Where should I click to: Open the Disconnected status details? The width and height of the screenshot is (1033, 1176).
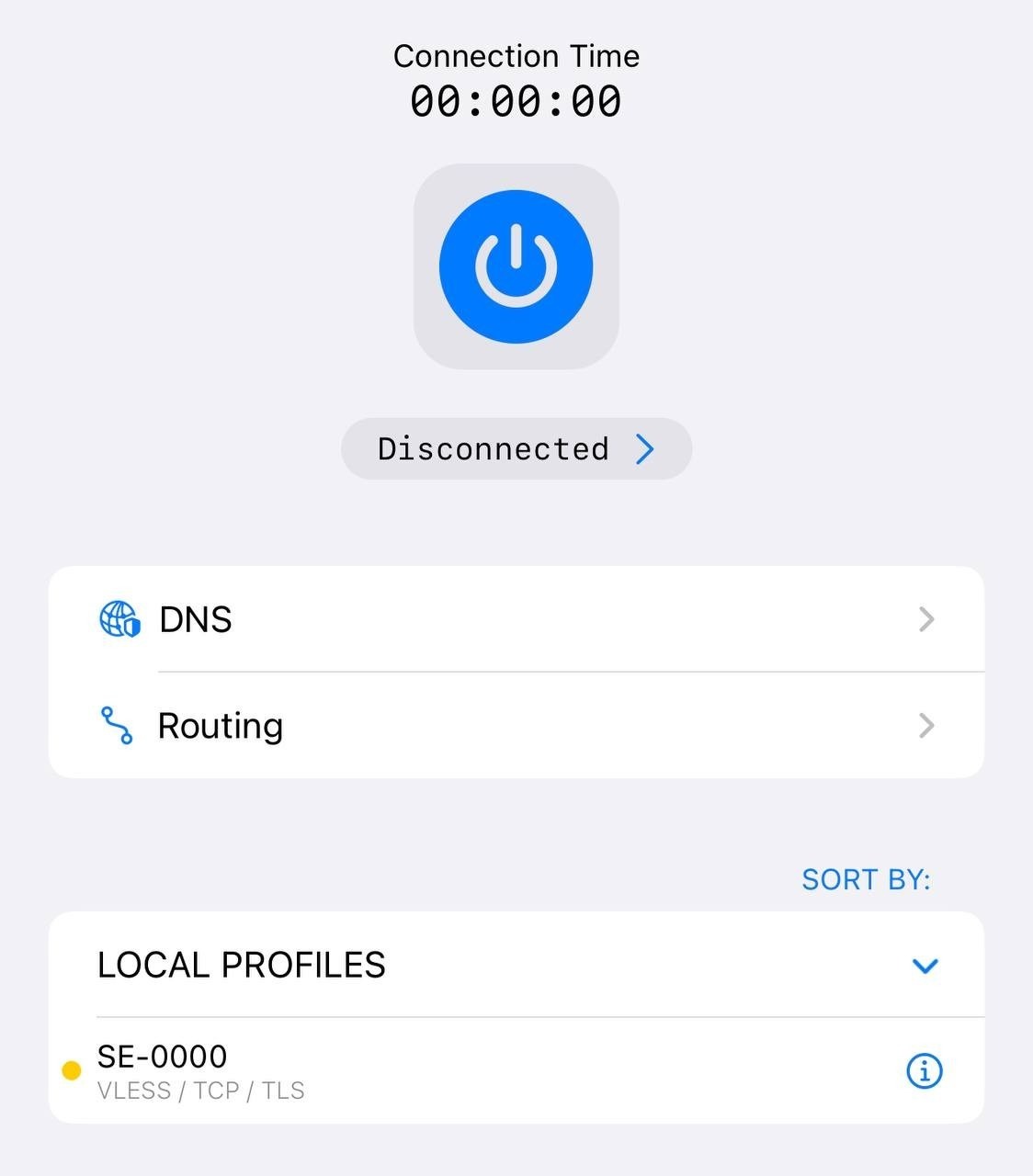coord(516,448)
